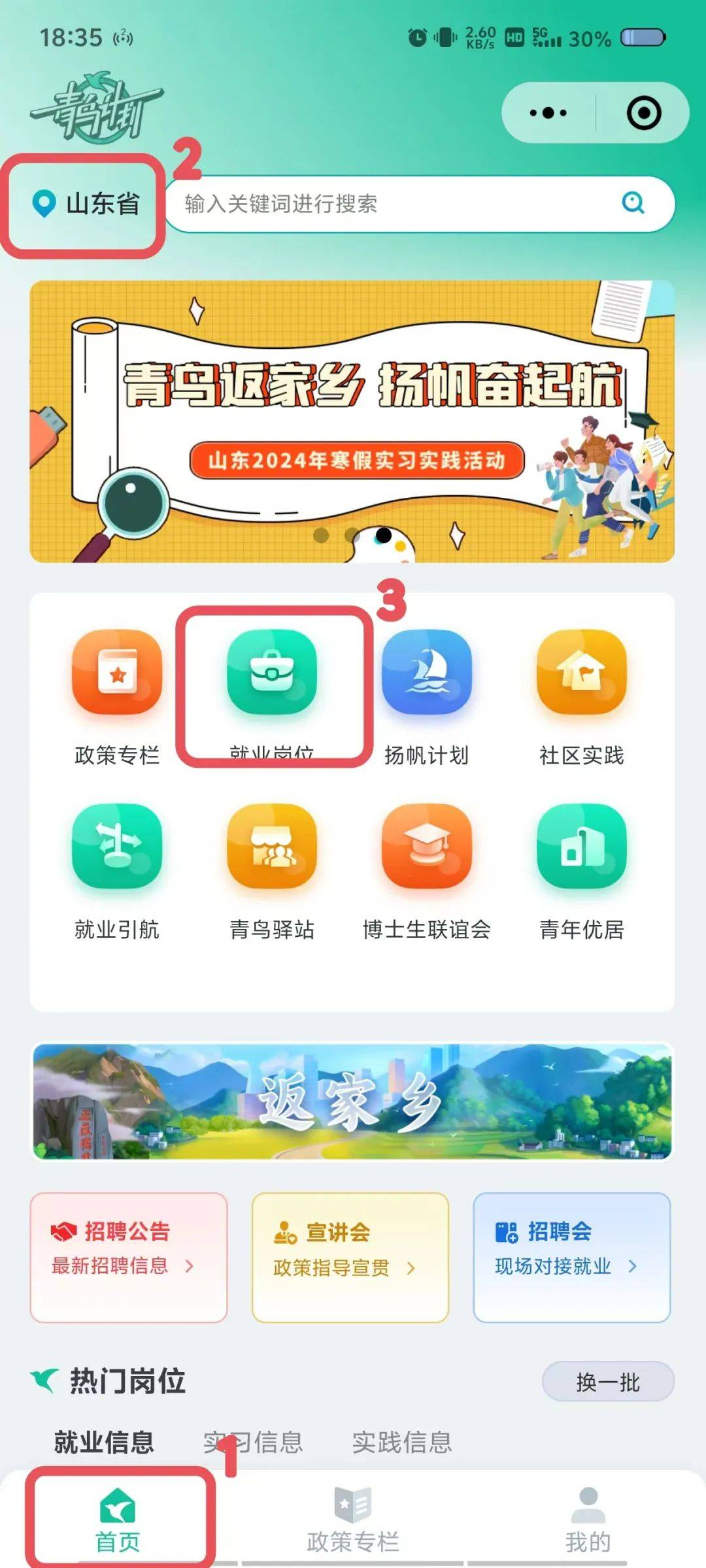The width and height of the screenshot is (706, 1568).
Task: Open the 宣讲会 policy briefing card
Action: coord(350,1257)
